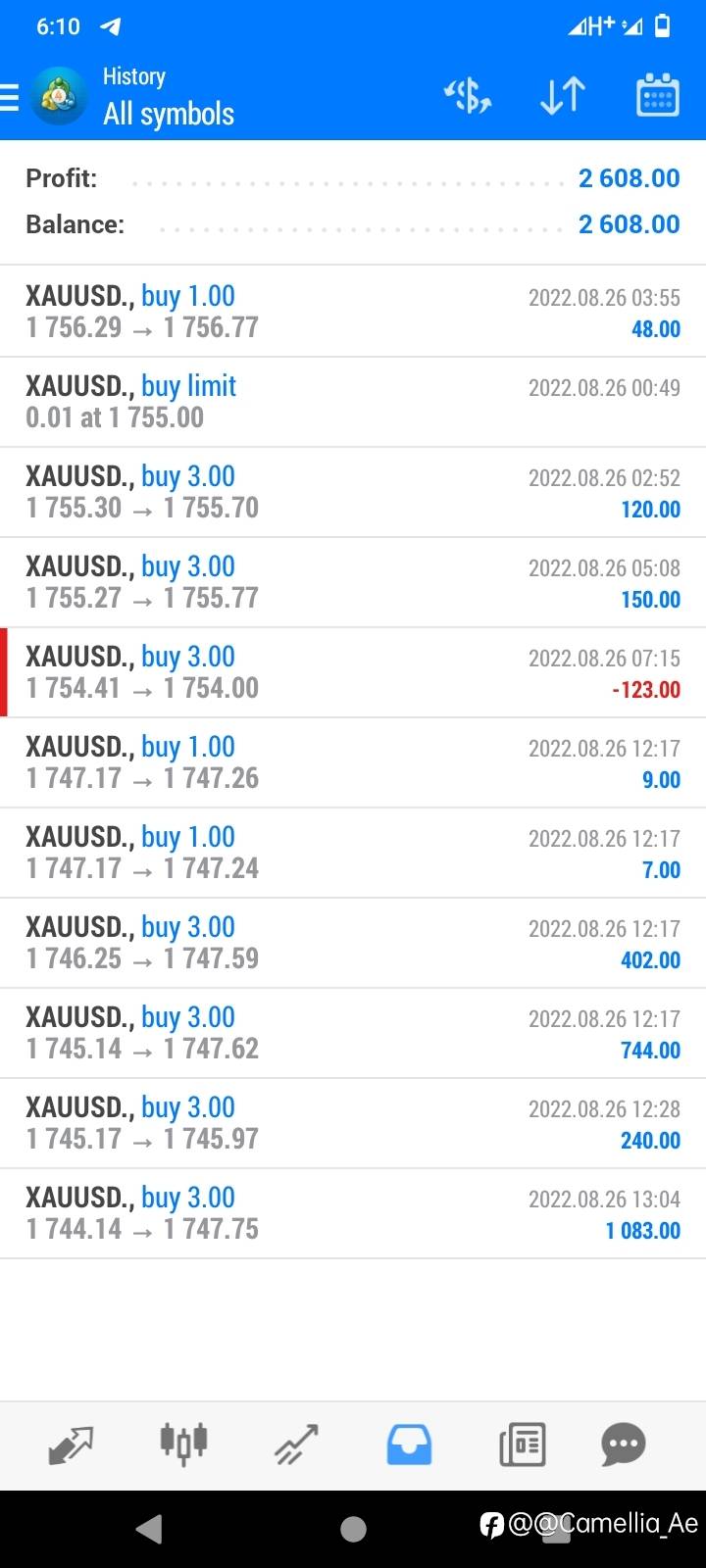The width and height of the screenshot is (706, 1568).
Task: Open the trade with 402.00 profit
Action: pyautogui.click(x=353, y=943)
